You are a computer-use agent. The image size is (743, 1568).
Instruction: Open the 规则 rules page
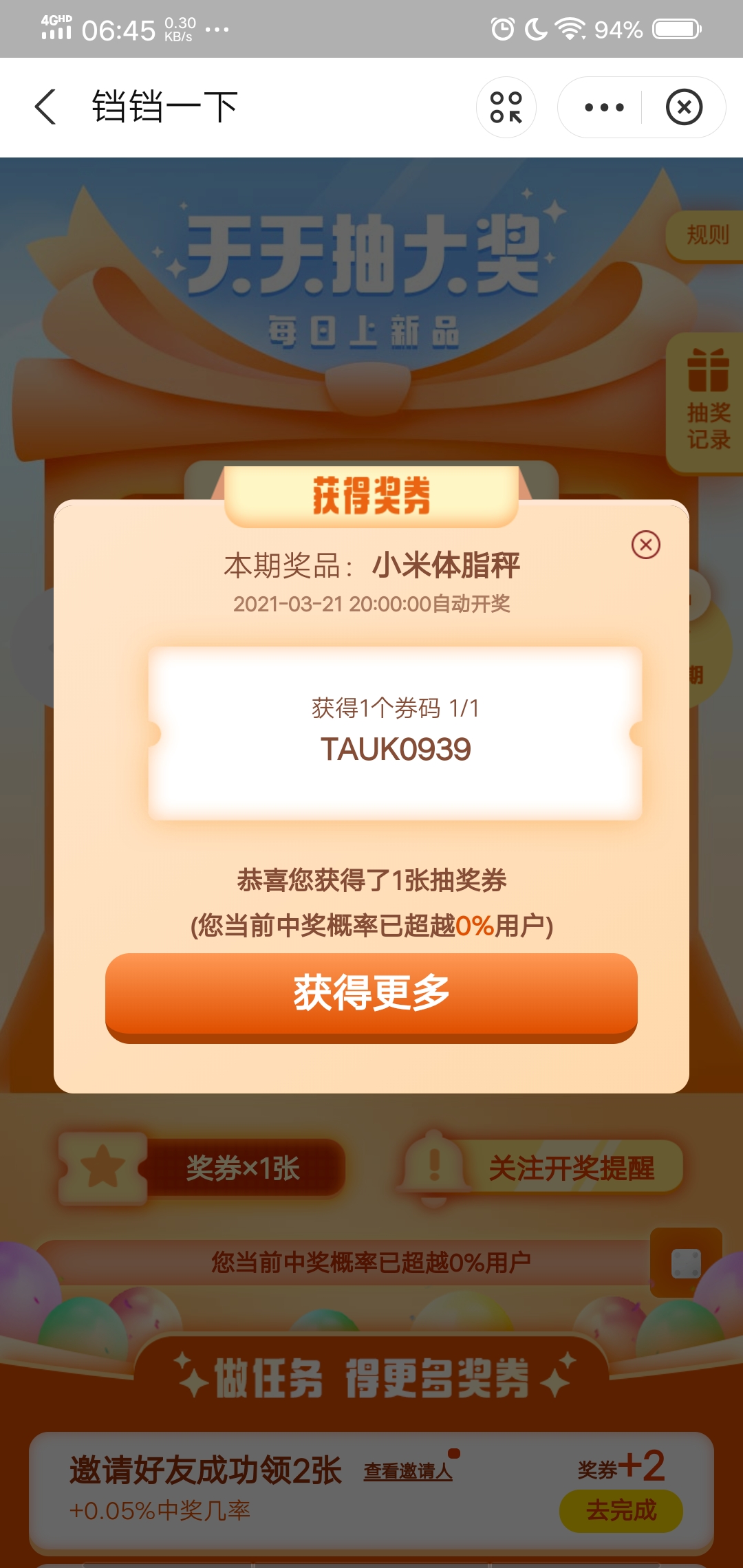(707, 235)
